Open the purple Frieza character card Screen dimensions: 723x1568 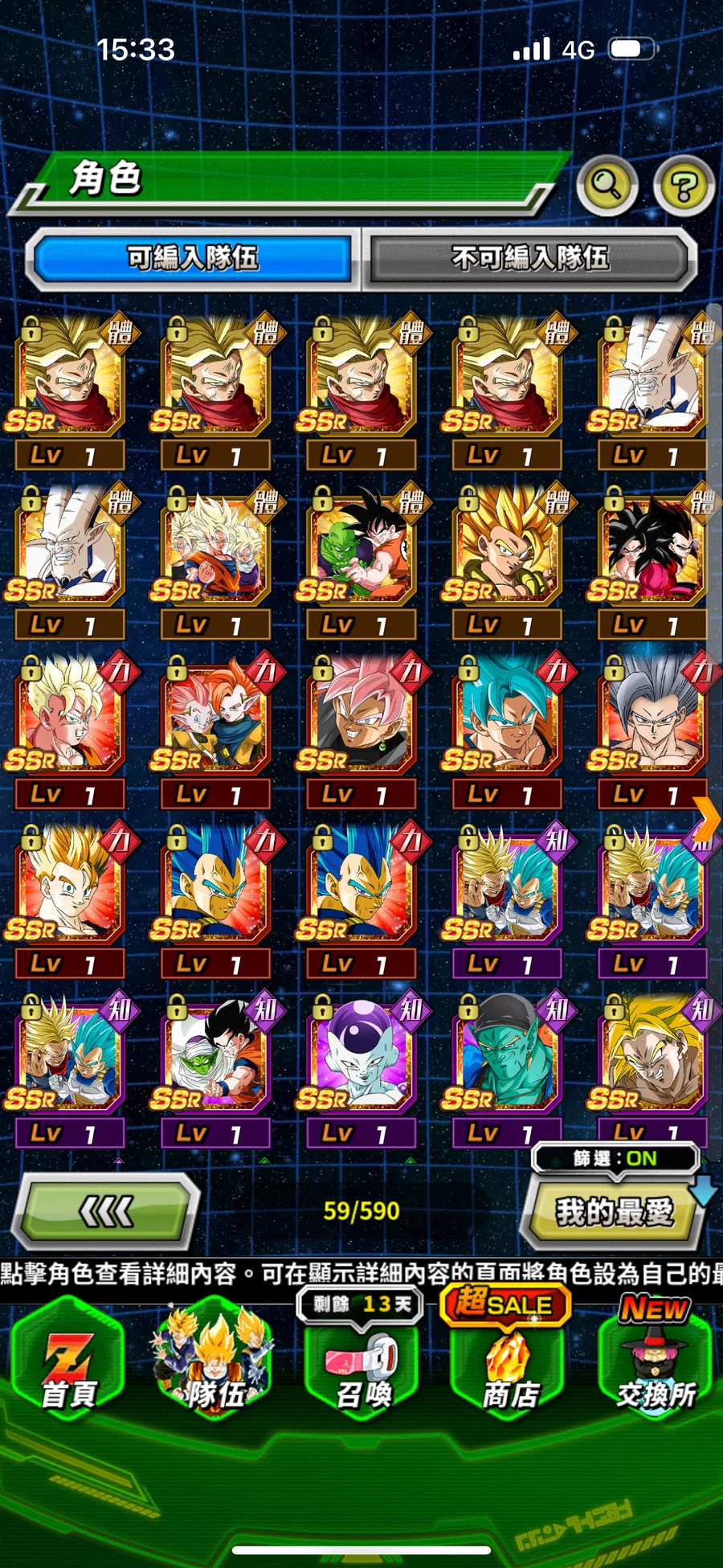click(361, 1054)
